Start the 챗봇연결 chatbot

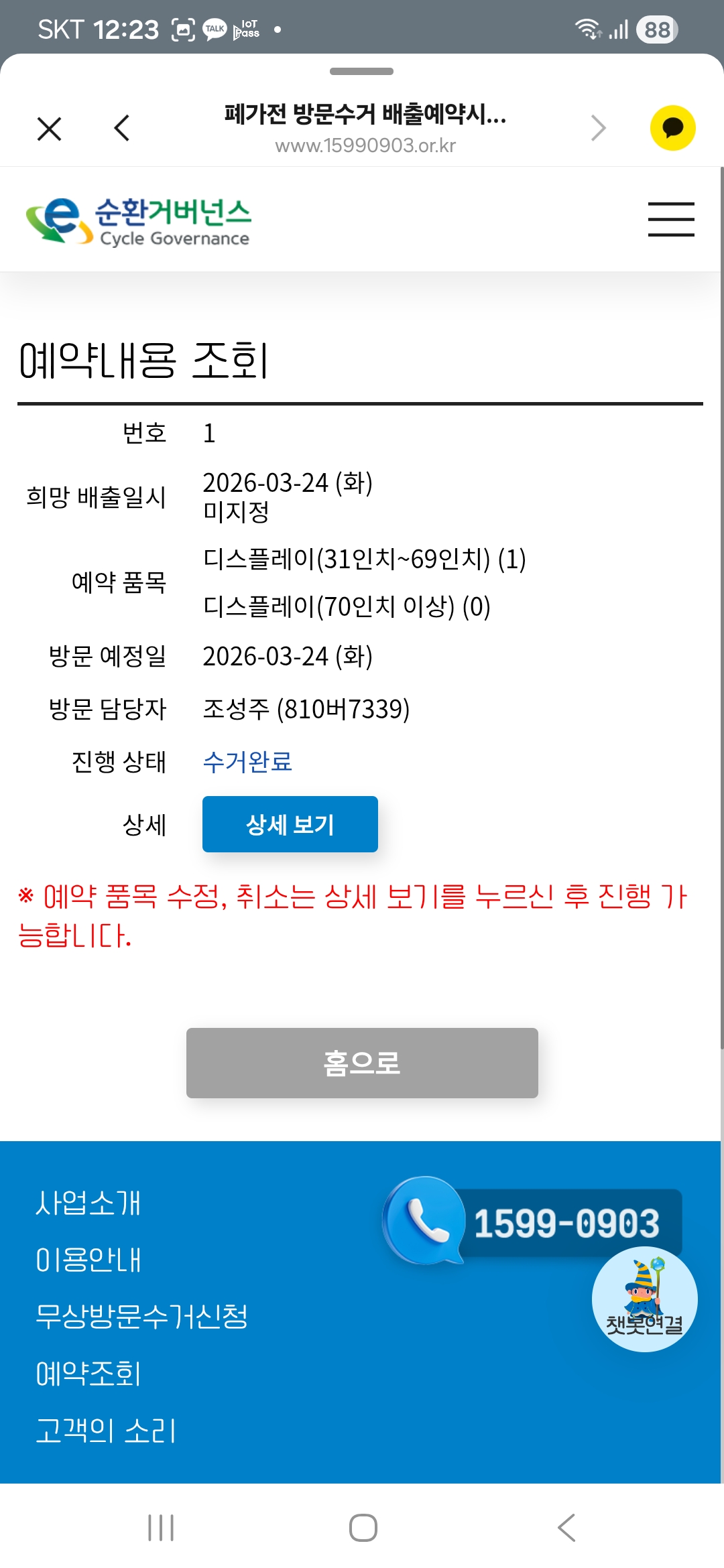coord(644,1300)
